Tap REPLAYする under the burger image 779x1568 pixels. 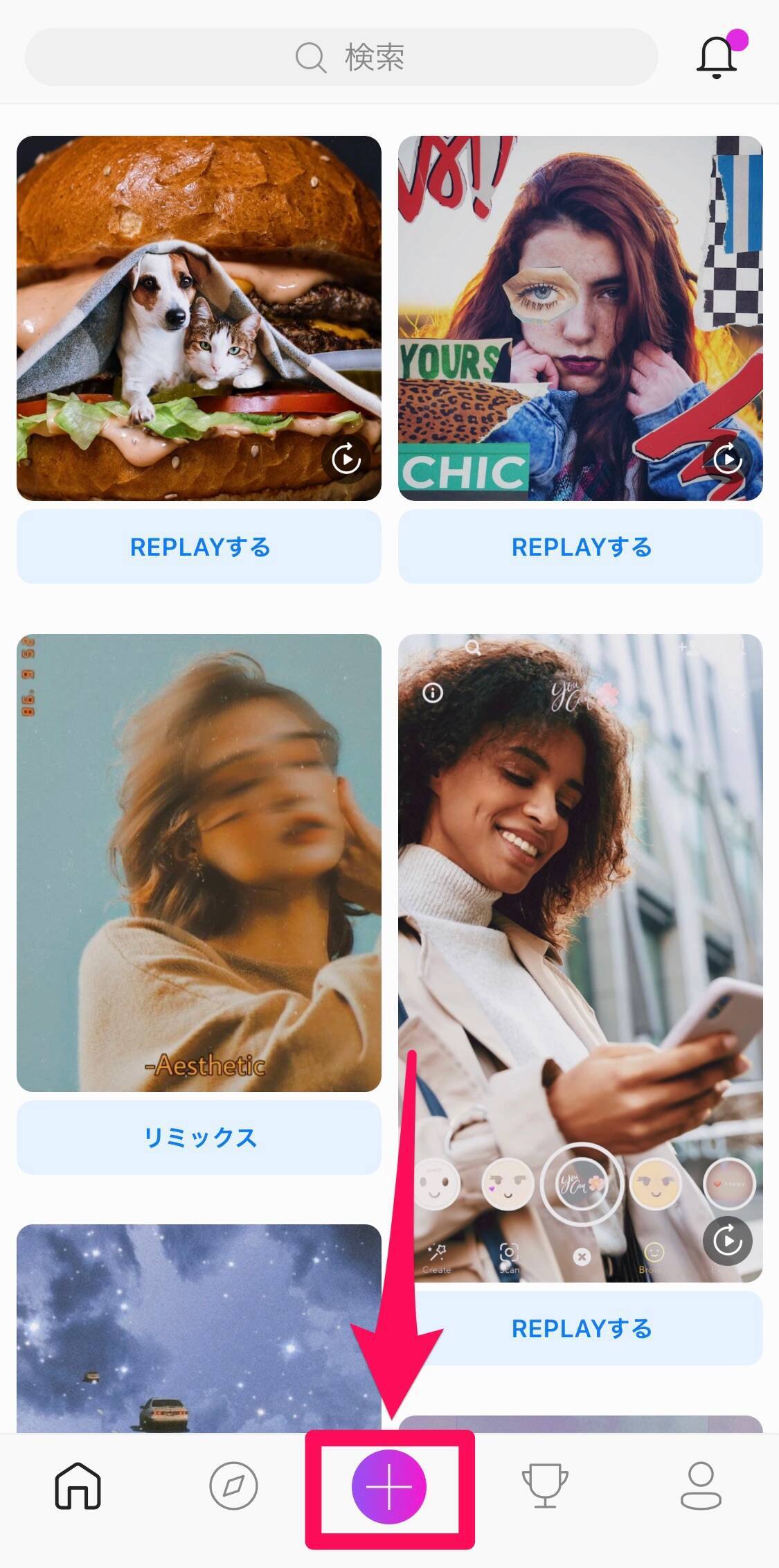(199, 547)
